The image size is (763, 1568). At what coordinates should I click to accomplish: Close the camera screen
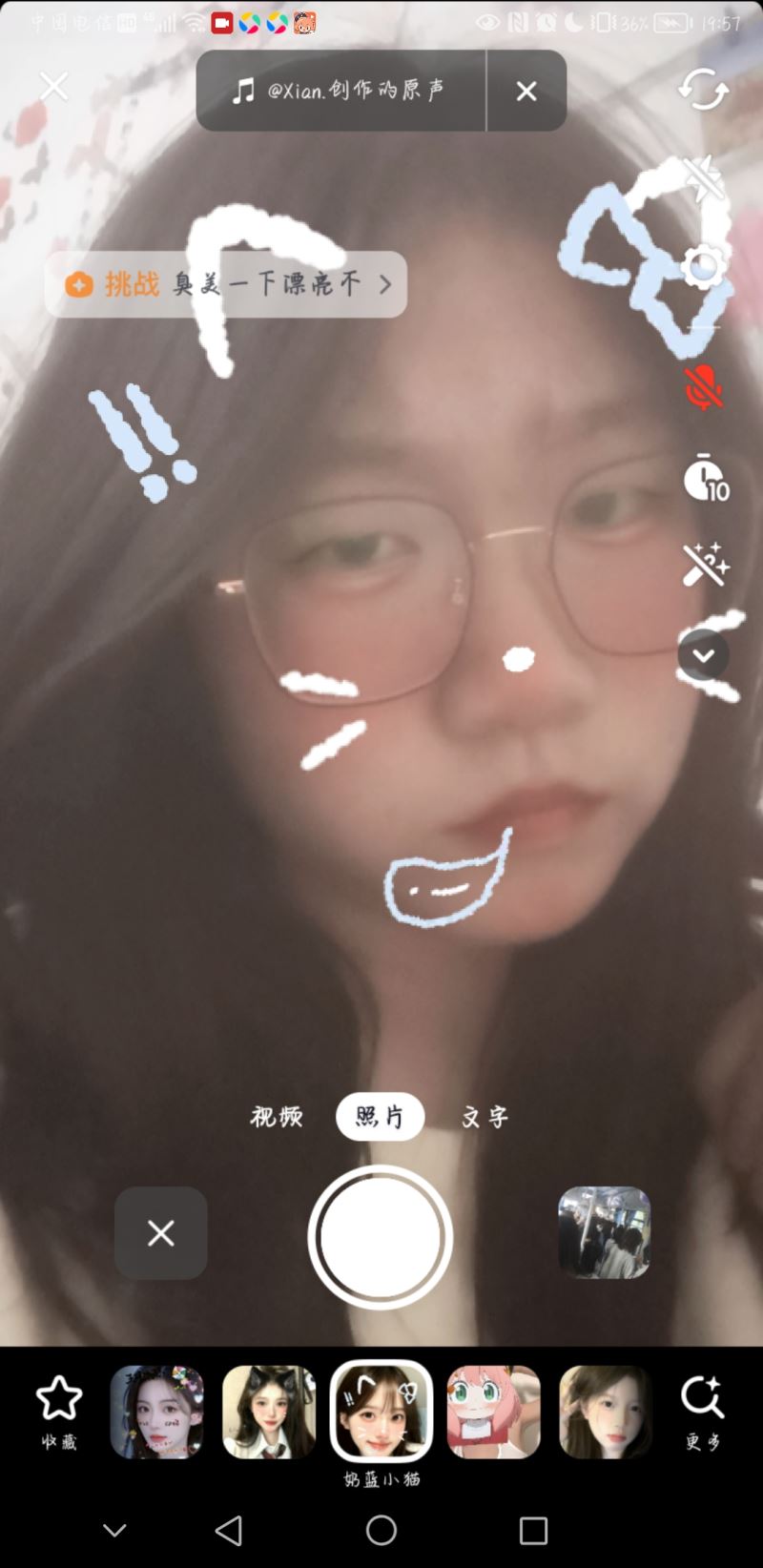click(54, 87)
